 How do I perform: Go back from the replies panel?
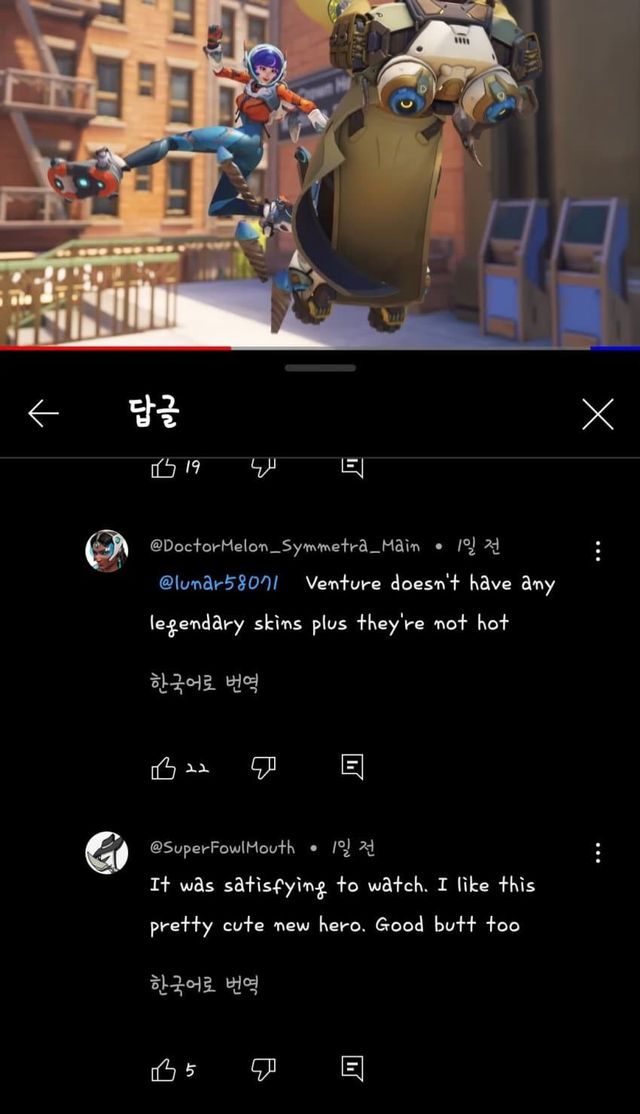pos(43,413)
